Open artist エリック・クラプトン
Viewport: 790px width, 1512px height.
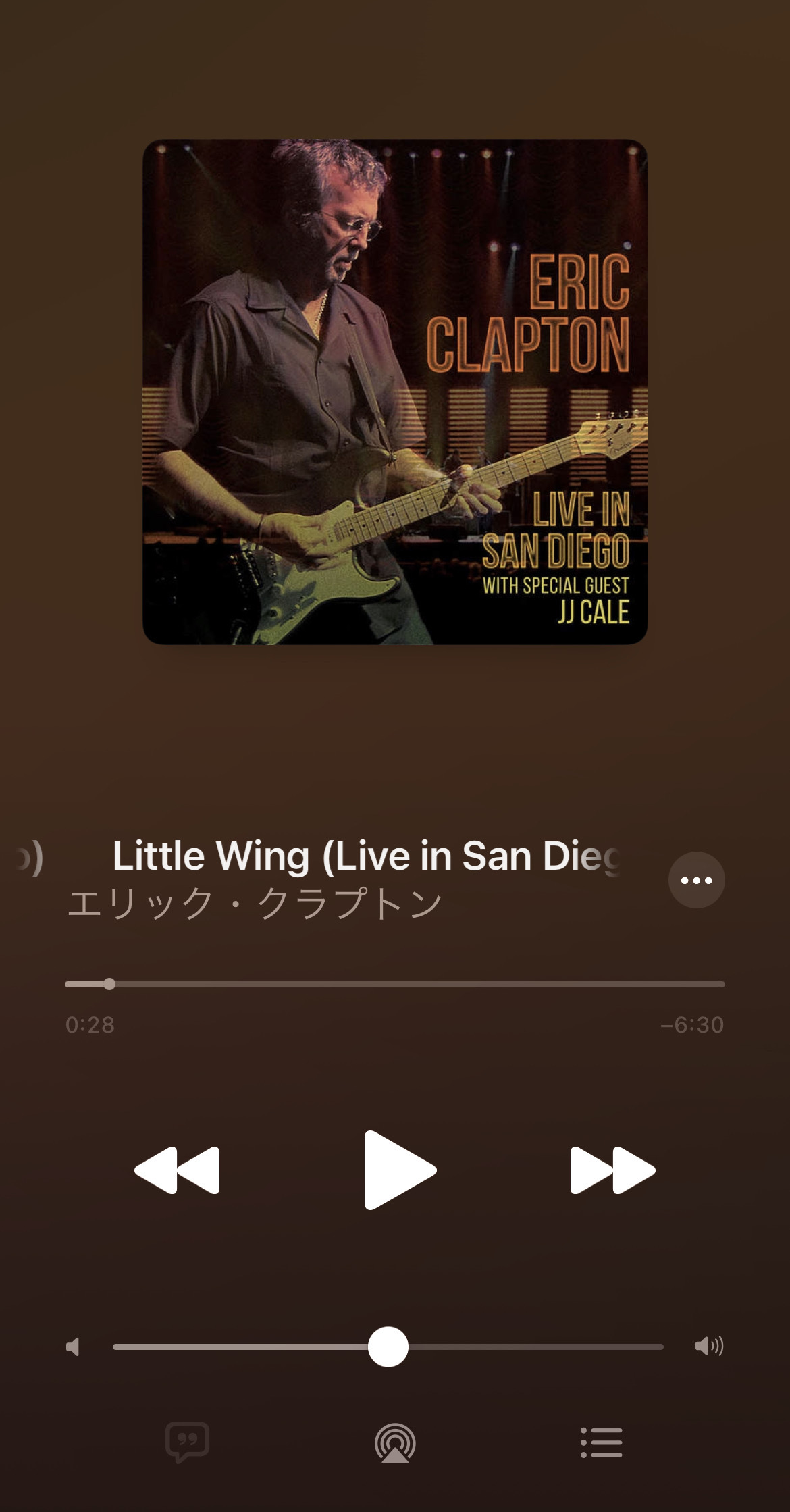255,904
